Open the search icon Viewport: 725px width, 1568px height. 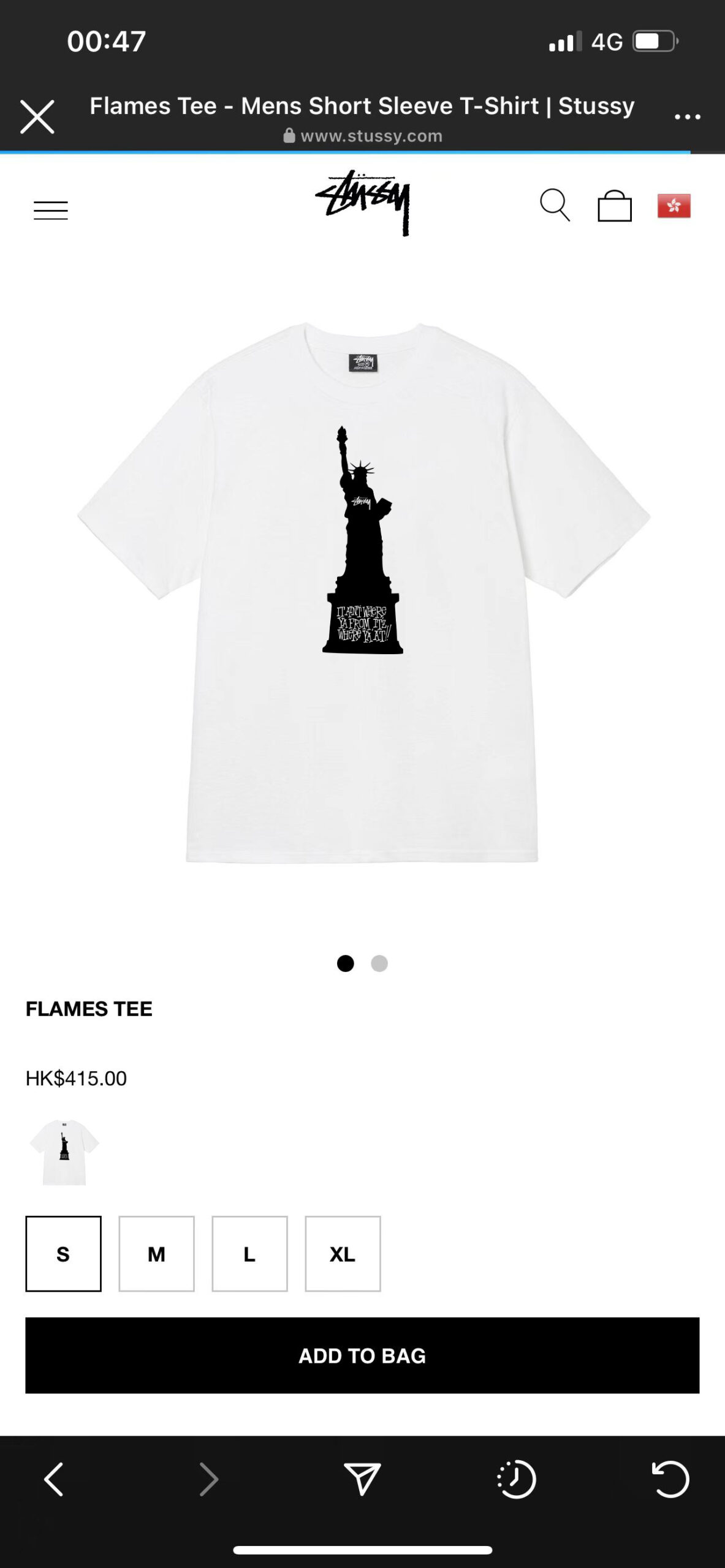point(555,205)
